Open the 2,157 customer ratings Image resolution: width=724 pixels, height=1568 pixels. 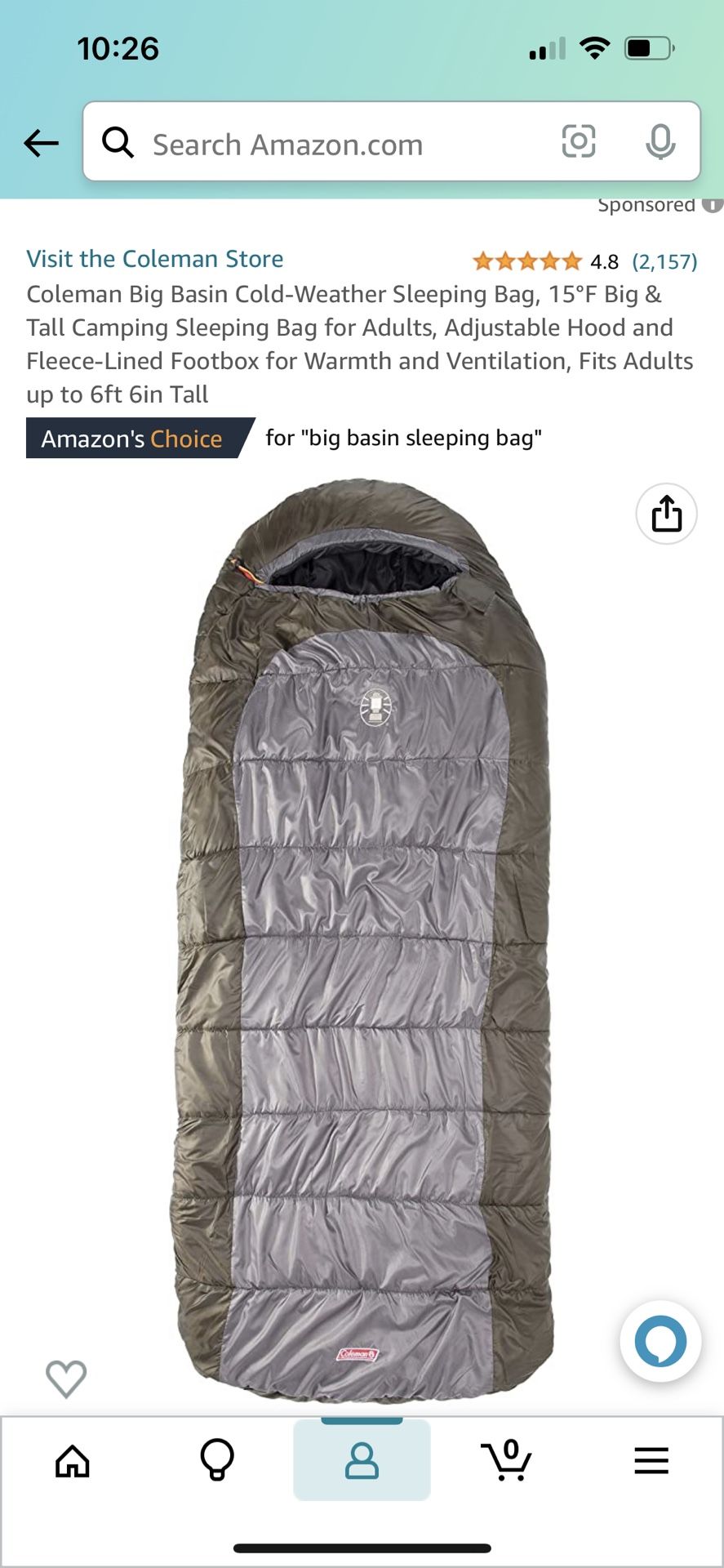664,261
